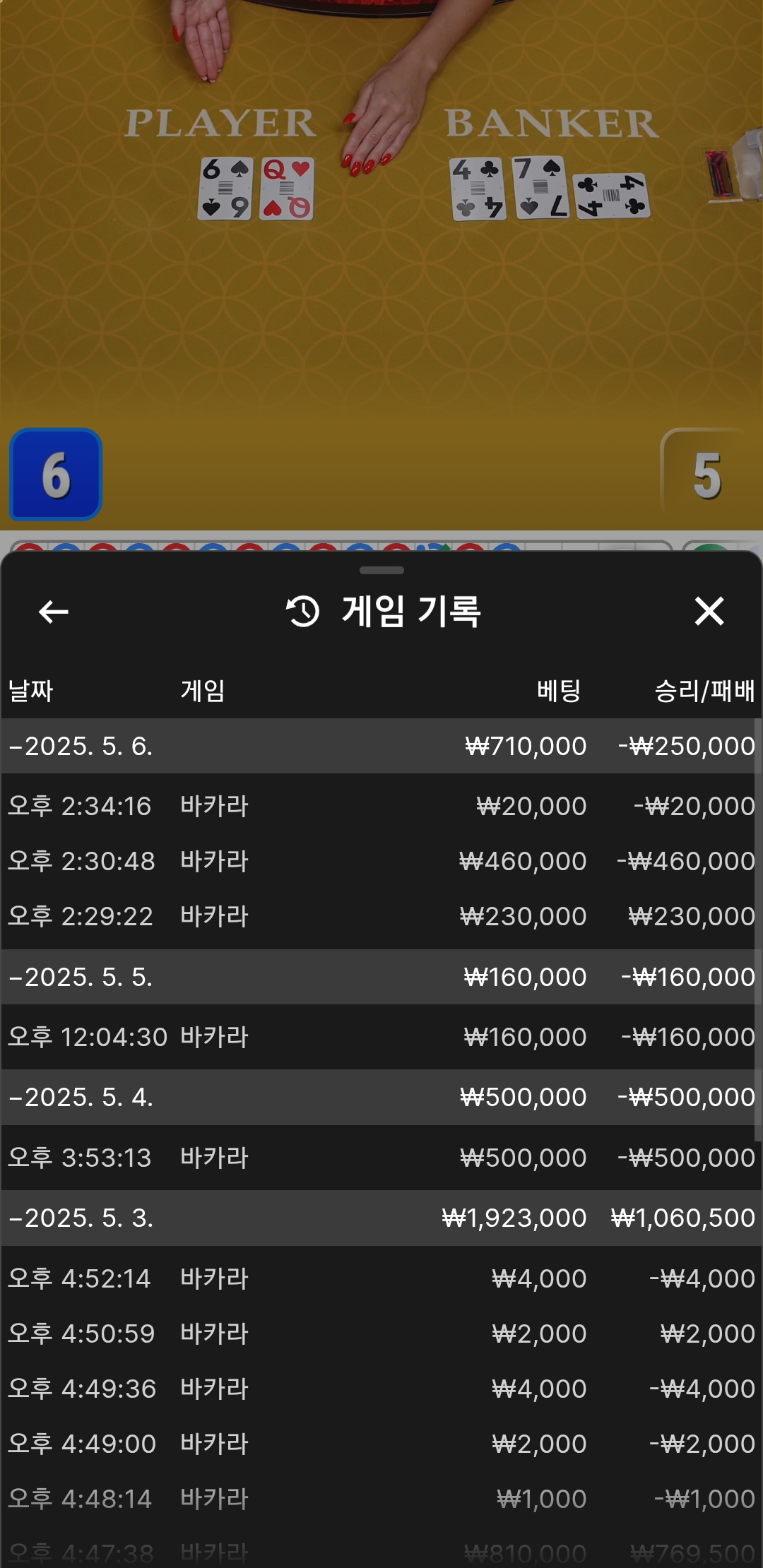Open the 오후 12:04:30 바카라 record
This screenshot has width=763, height=1568.
381,1037
